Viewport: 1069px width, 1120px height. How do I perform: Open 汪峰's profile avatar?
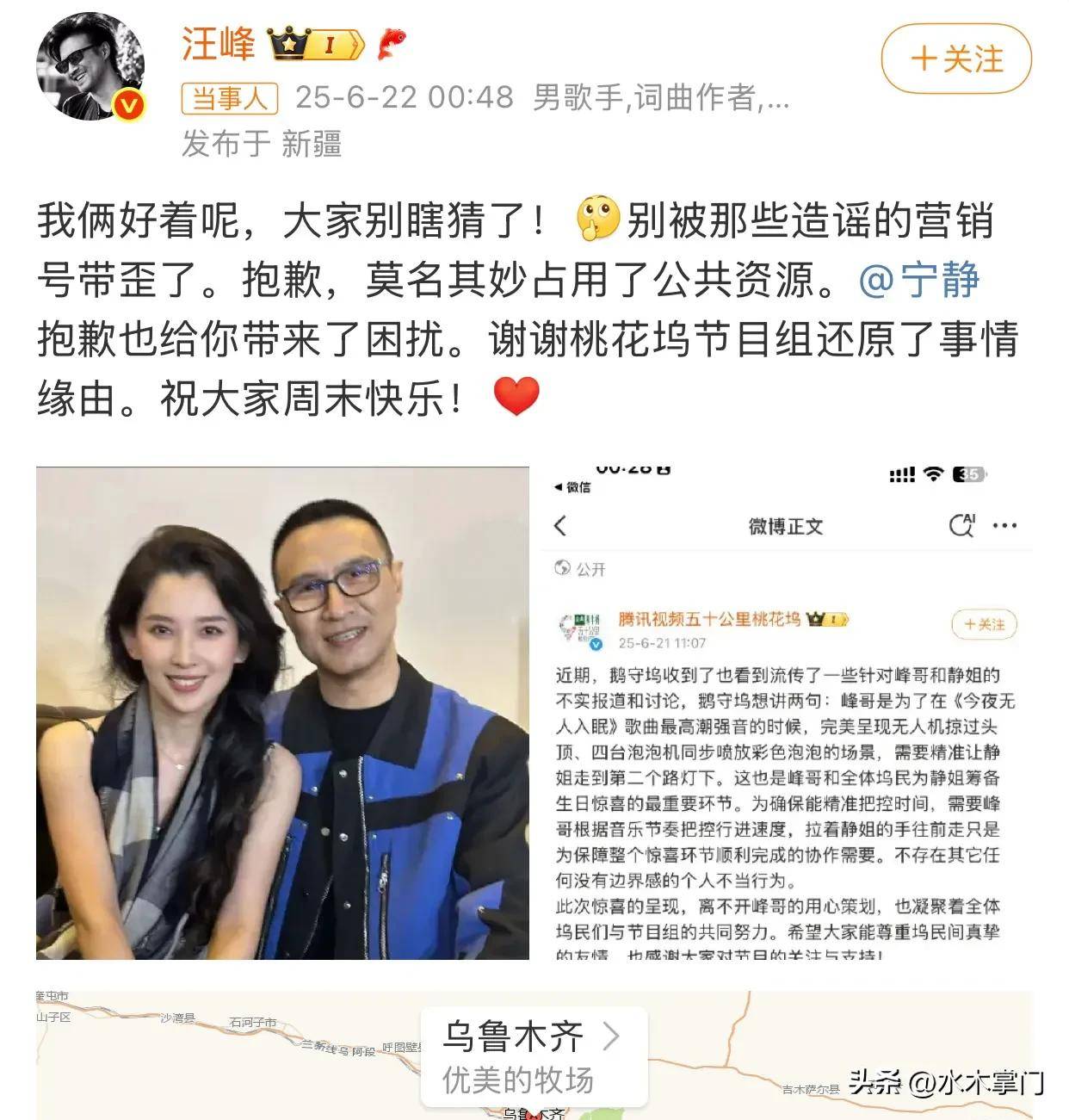click(x=90, y=67)
